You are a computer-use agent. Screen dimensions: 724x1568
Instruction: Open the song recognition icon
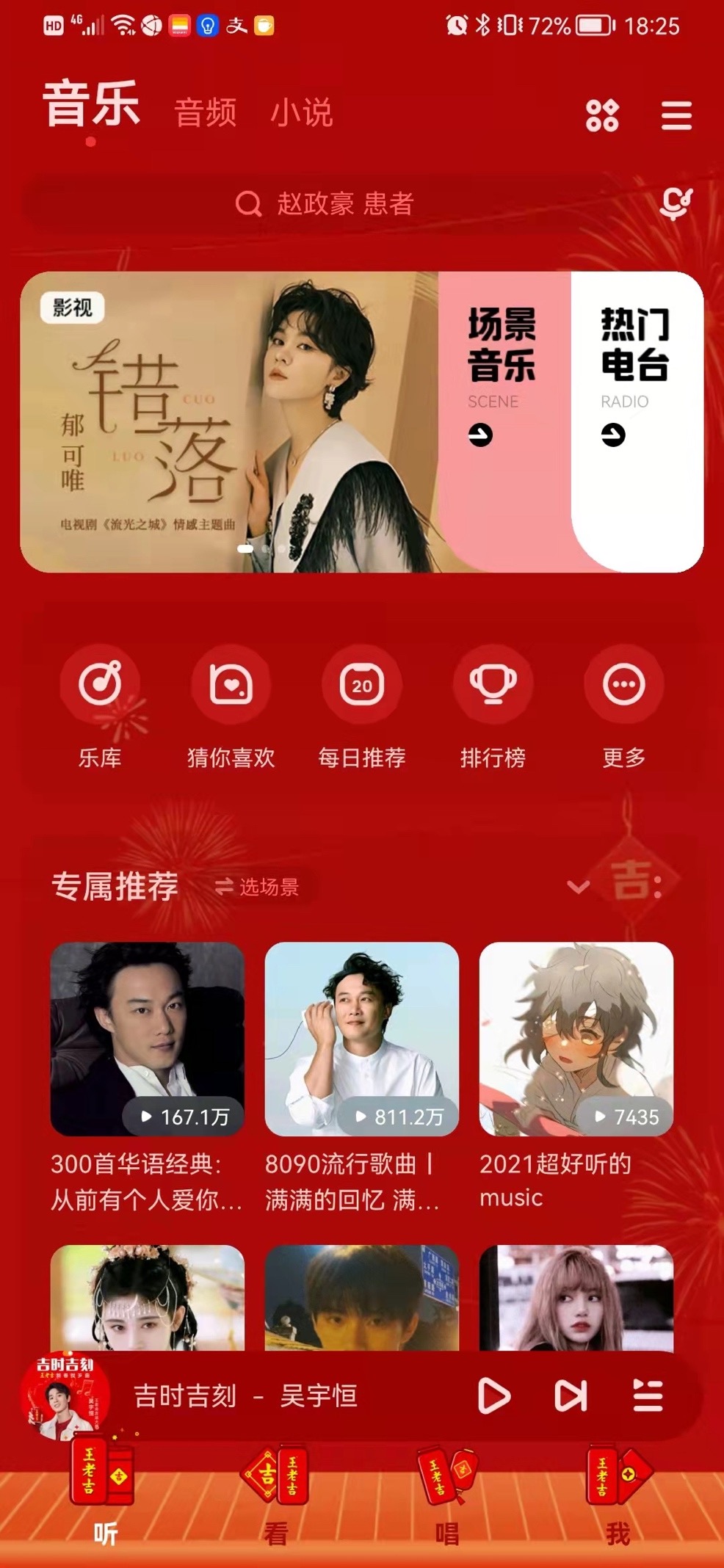(x=675, y=203)
